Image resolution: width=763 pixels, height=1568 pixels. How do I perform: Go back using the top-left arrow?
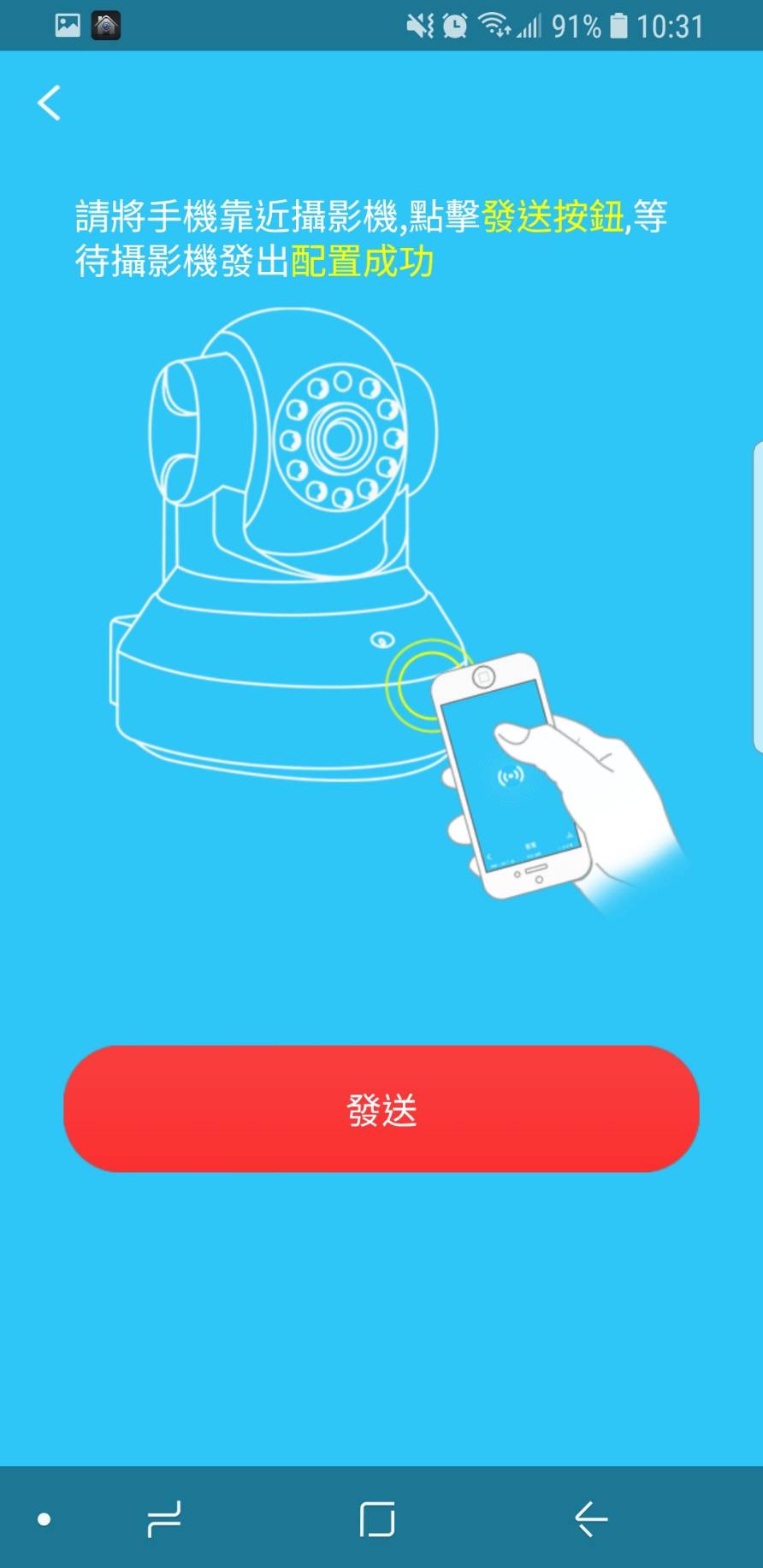tap(50, 103)
